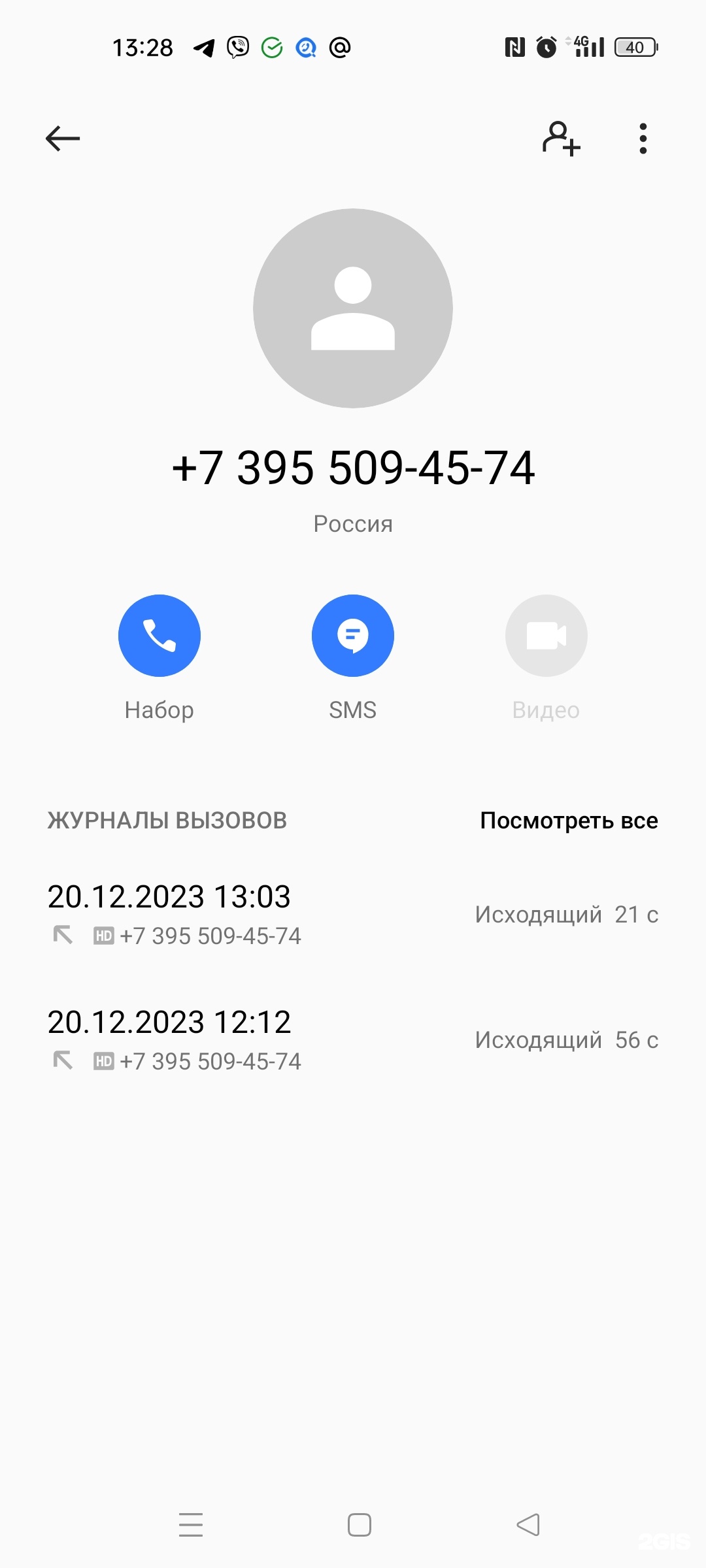
Task: Go to home via system navigation
Action: click(x=360, y=1525)
